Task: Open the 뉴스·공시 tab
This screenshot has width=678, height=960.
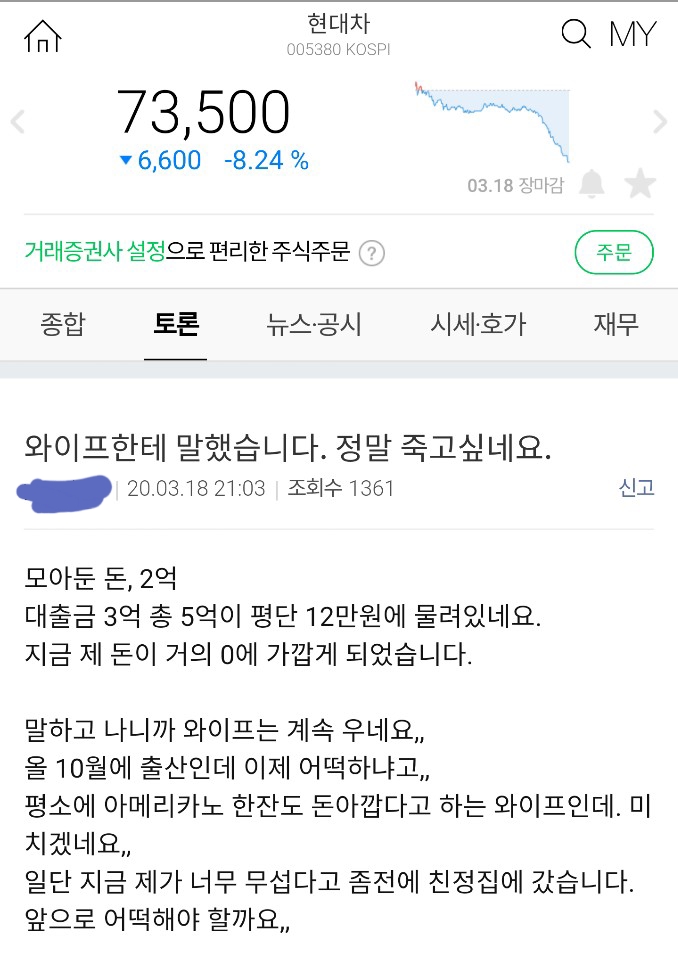Action: coord(314,324)
